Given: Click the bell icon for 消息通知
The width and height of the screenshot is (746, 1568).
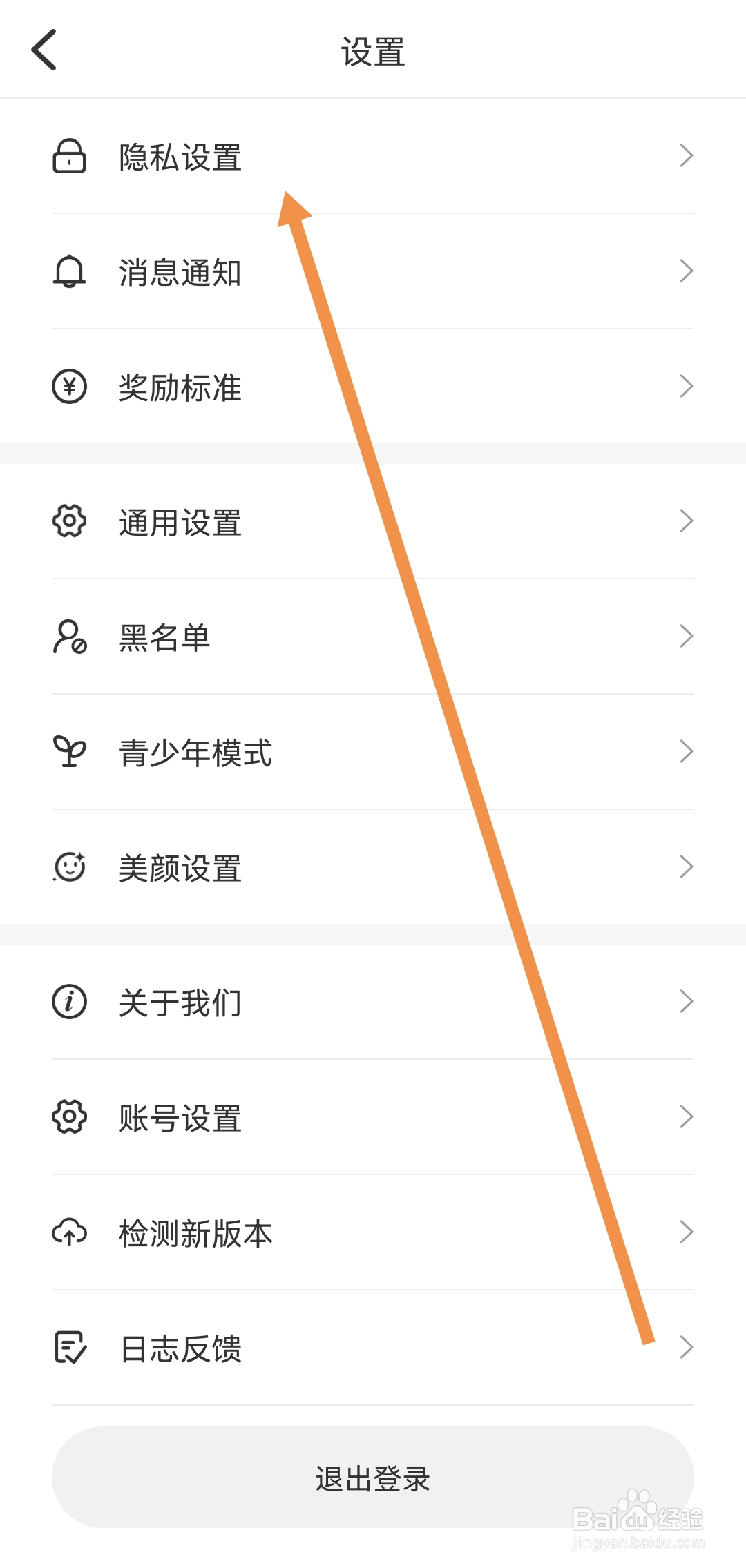Looking at the screenshot, I should tap(69, 272).
